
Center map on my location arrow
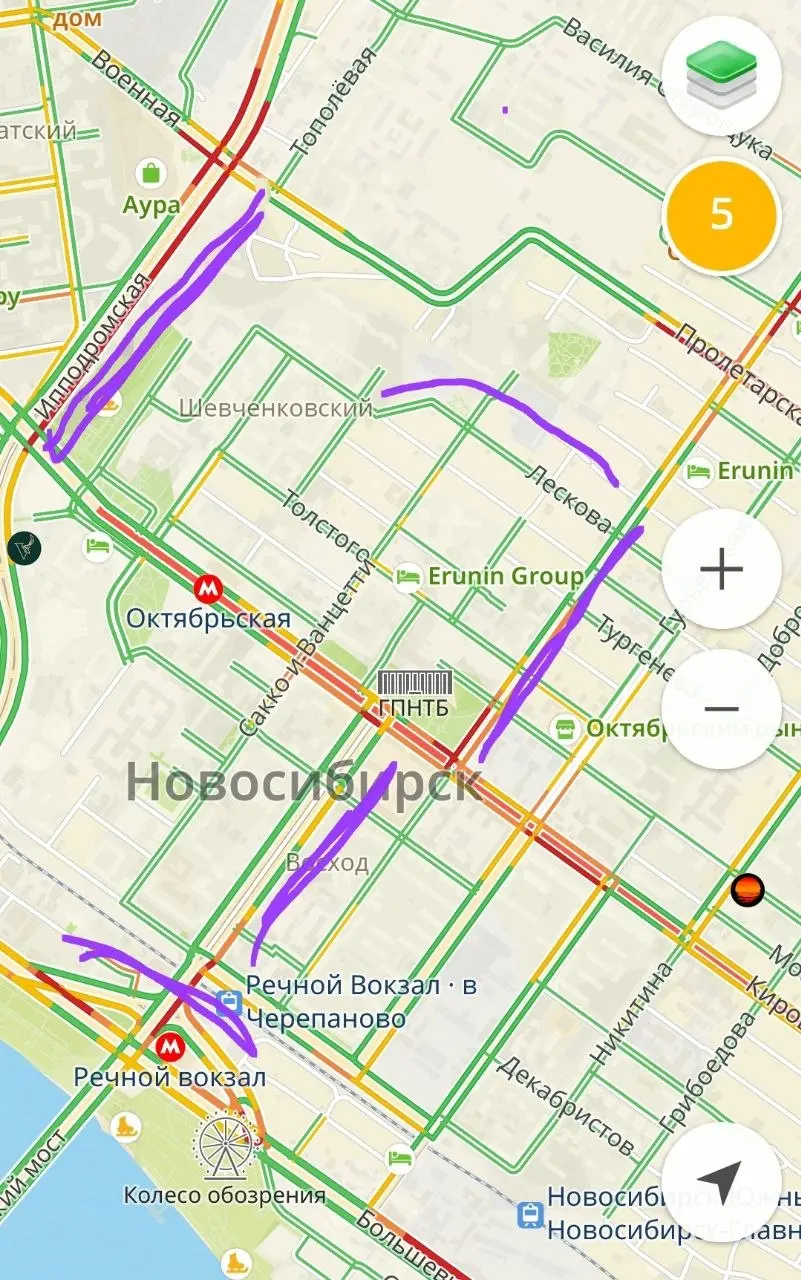coord(721,1182)
